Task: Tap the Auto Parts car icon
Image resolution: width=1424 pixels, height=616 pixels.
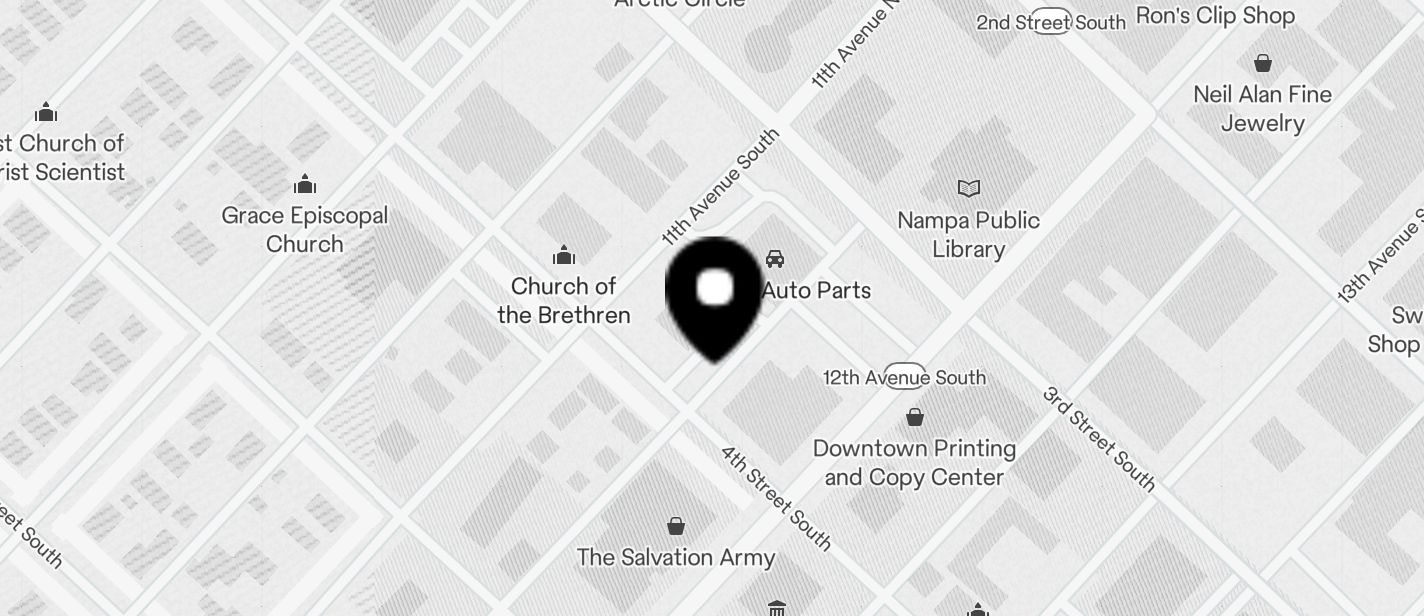Action: [775, 259]
